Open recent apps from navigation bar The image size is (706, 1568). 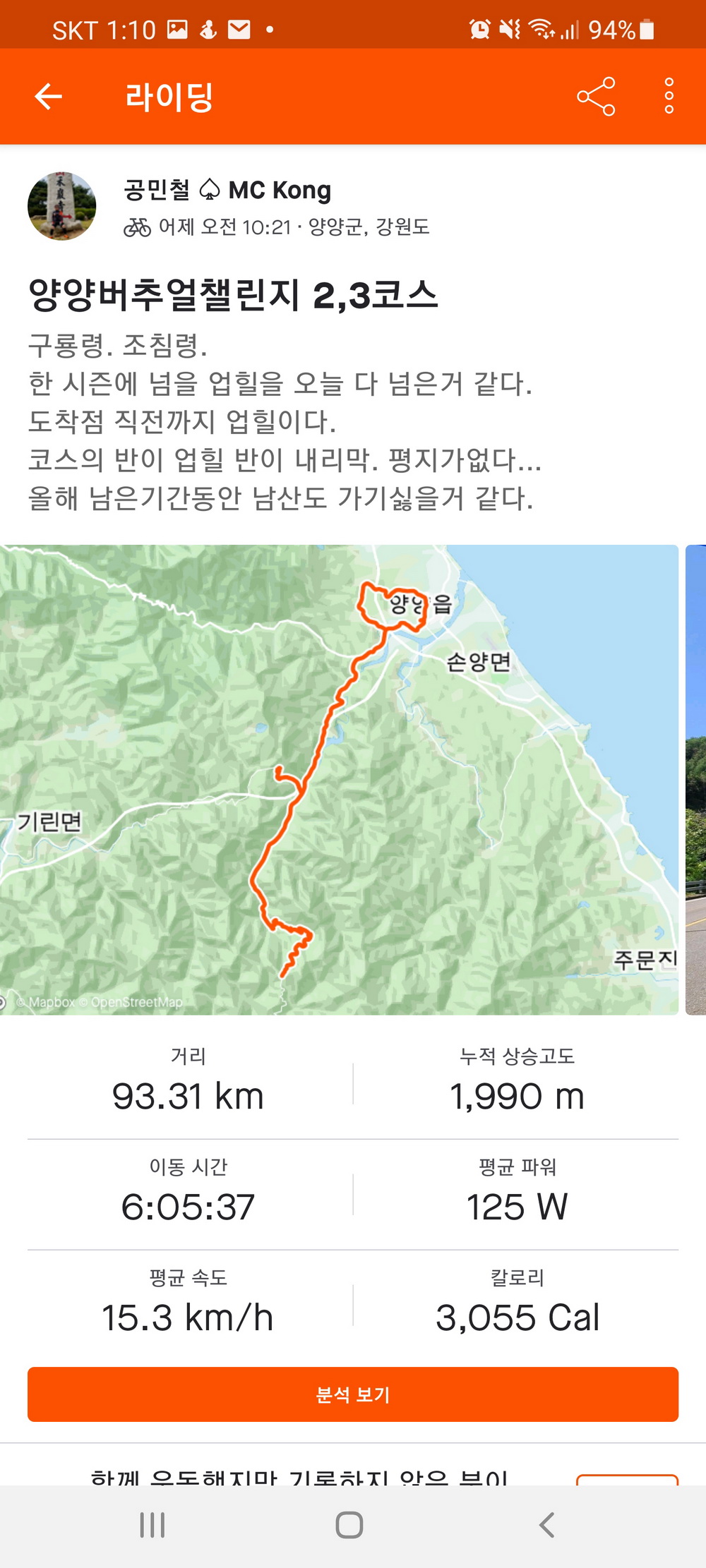pos(152,1525)
